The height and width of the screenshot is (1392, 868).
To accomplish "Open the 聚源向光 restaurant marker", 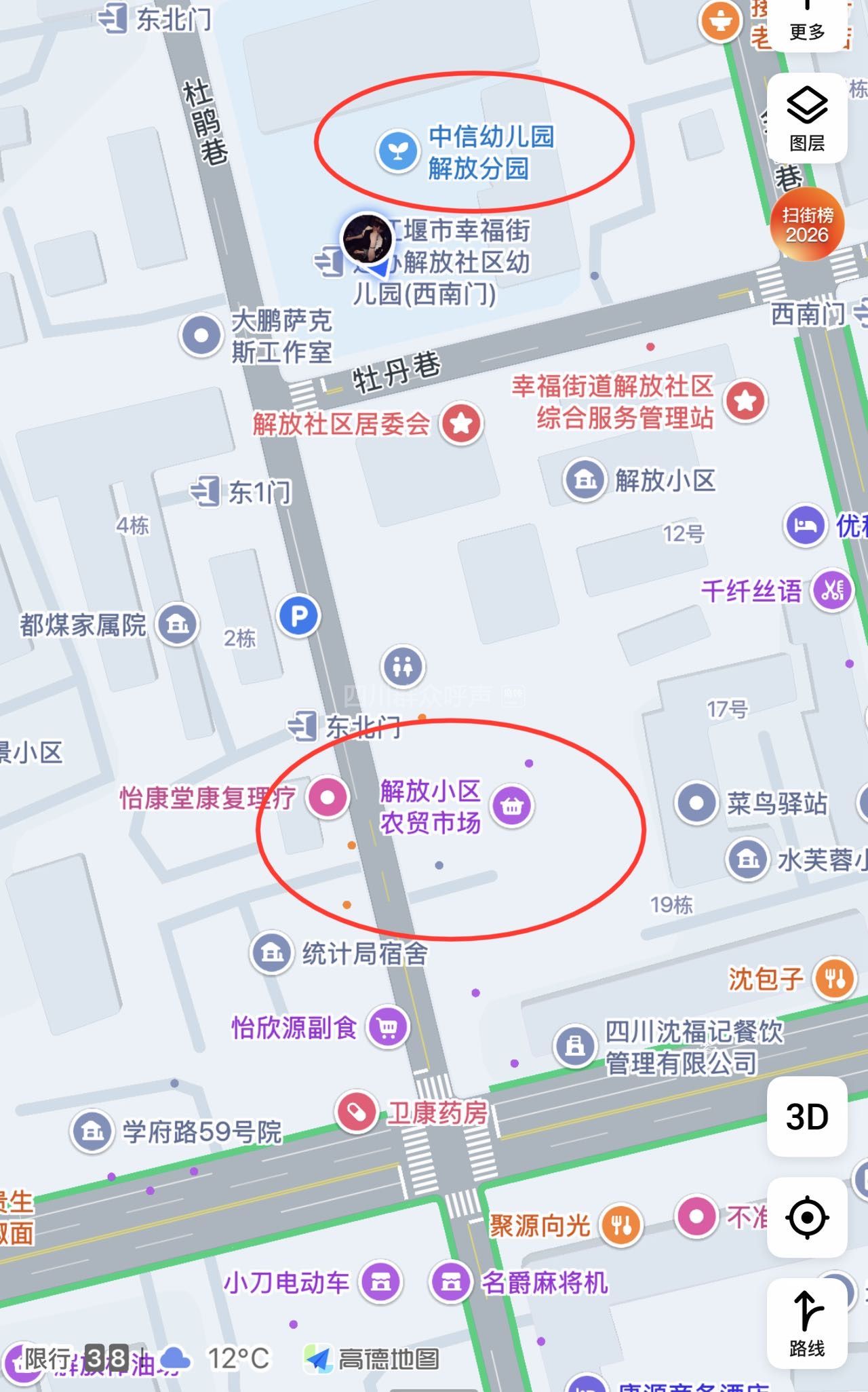I will [620, 1226].
